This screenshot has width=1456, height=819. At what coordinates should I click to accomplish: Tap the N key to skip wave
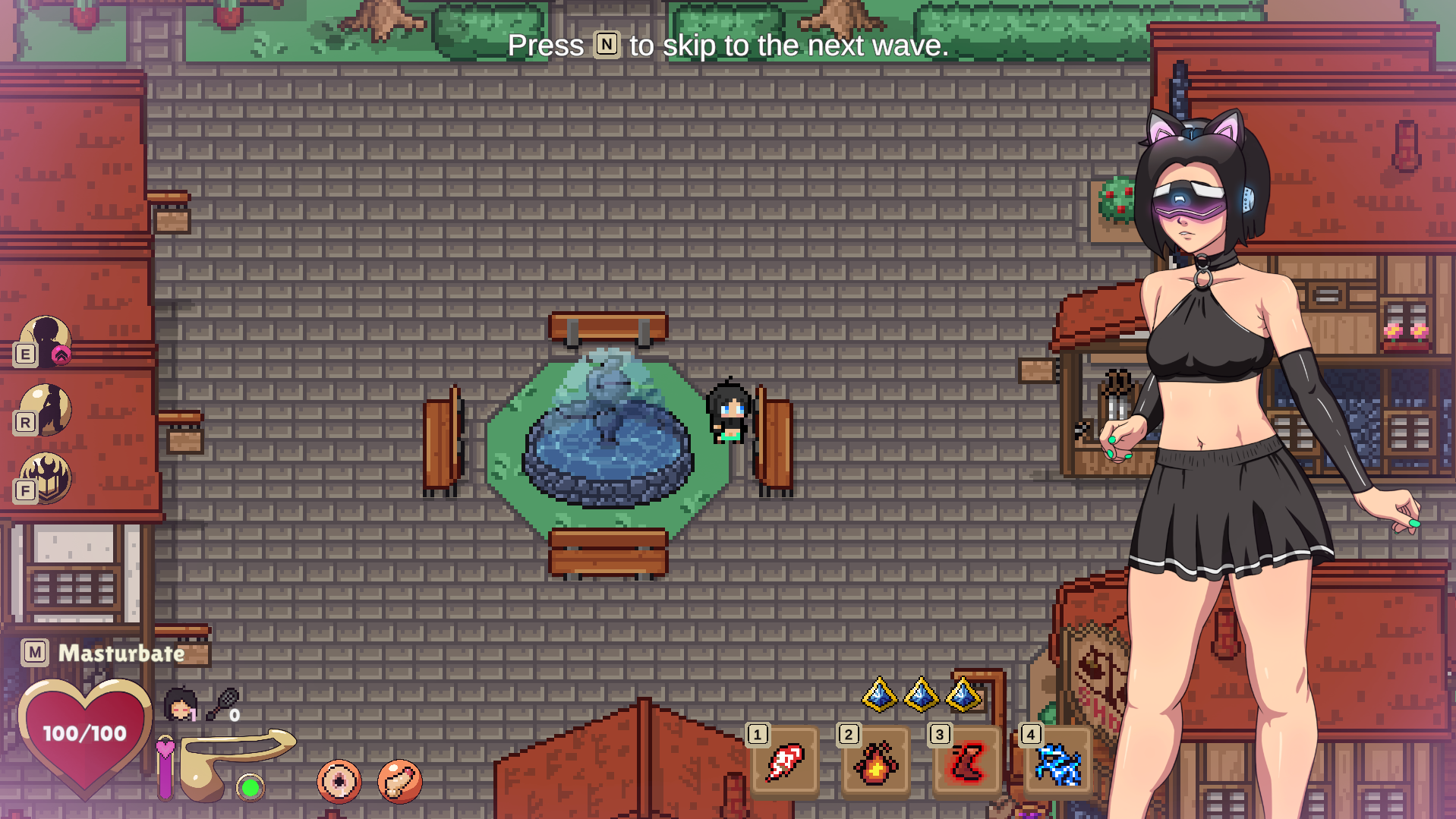[x=607, y=45]
